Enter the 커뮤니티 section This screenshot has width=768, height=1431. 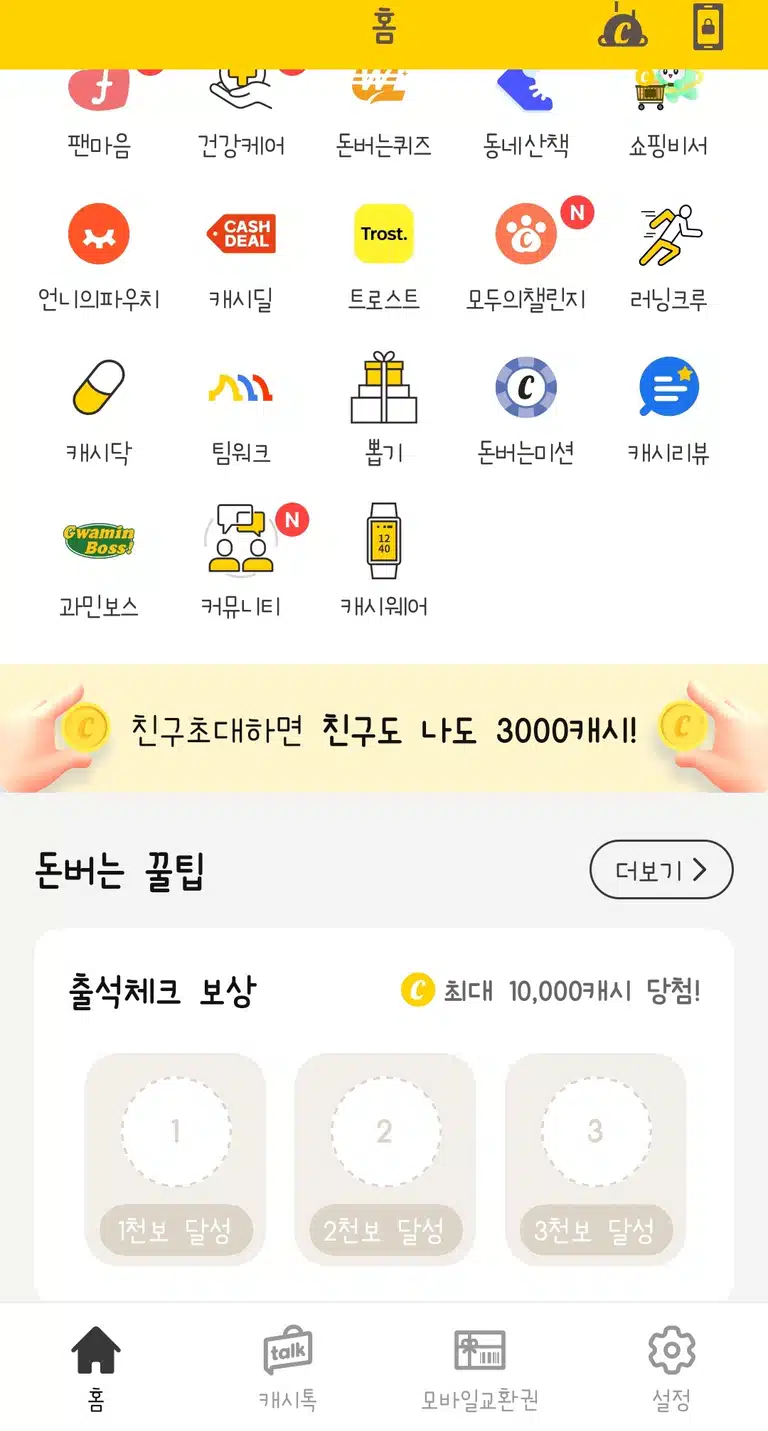tap(241, 561)
